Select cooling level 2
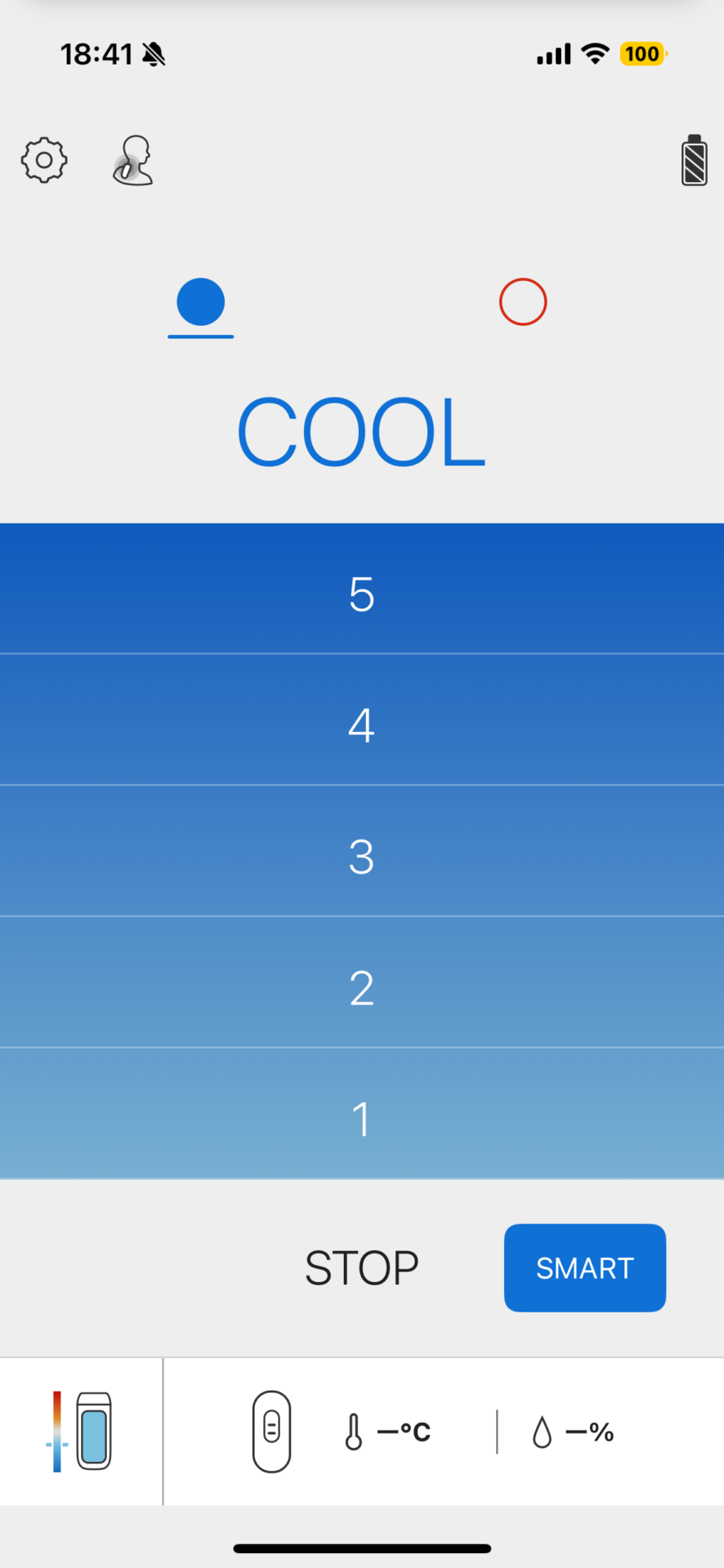 [362, 982]
